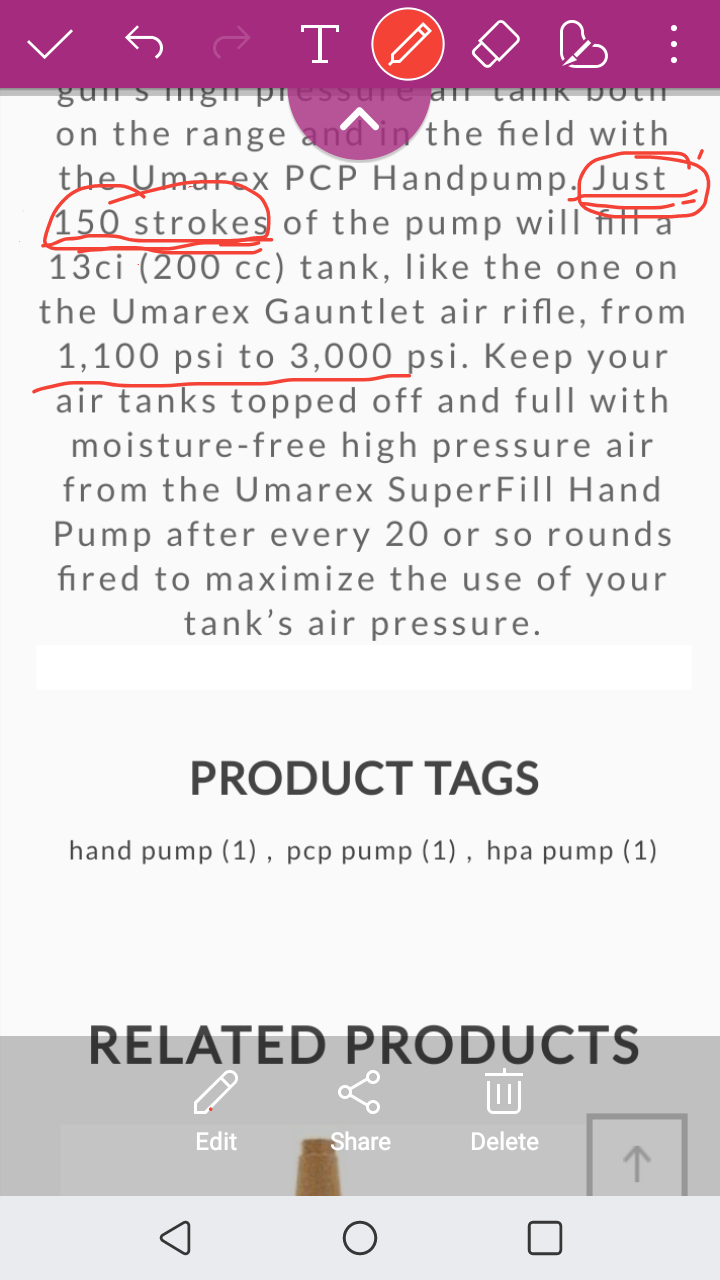Share this screenshot

click(x=360, y=1110)
